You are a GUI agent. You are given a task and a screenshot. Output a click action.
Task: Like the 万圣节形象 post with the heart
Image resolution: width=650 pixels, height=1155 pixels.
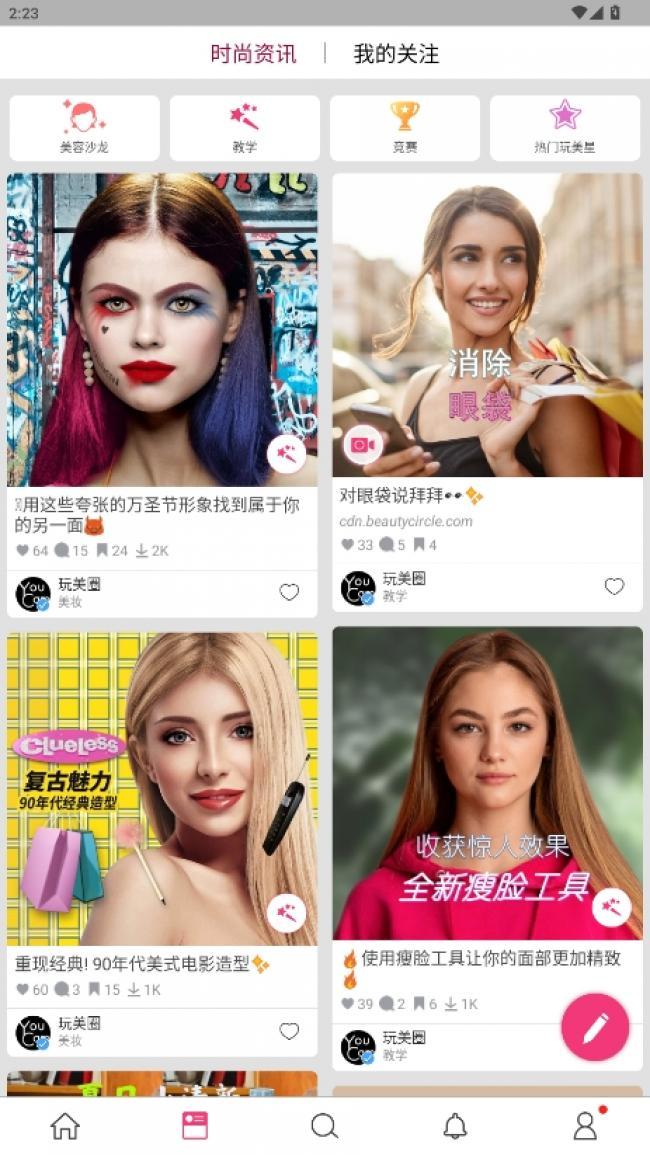[289, 592]
